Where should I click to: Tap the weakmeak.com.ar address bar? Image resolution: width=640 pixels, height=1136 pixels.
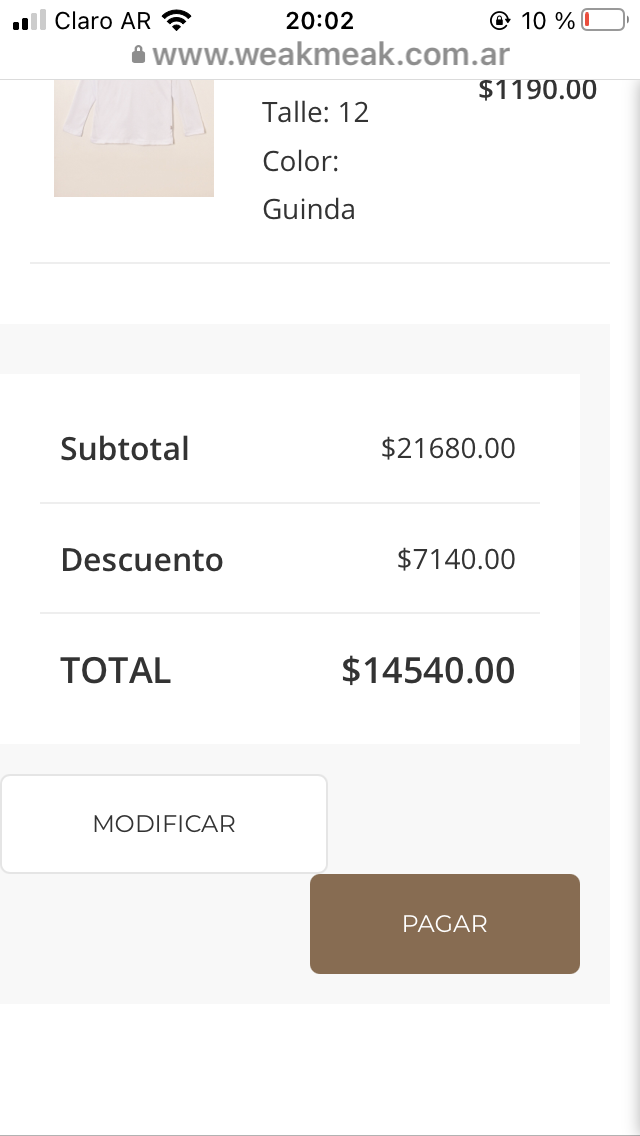pyautogui.click(x=320, y=54)
